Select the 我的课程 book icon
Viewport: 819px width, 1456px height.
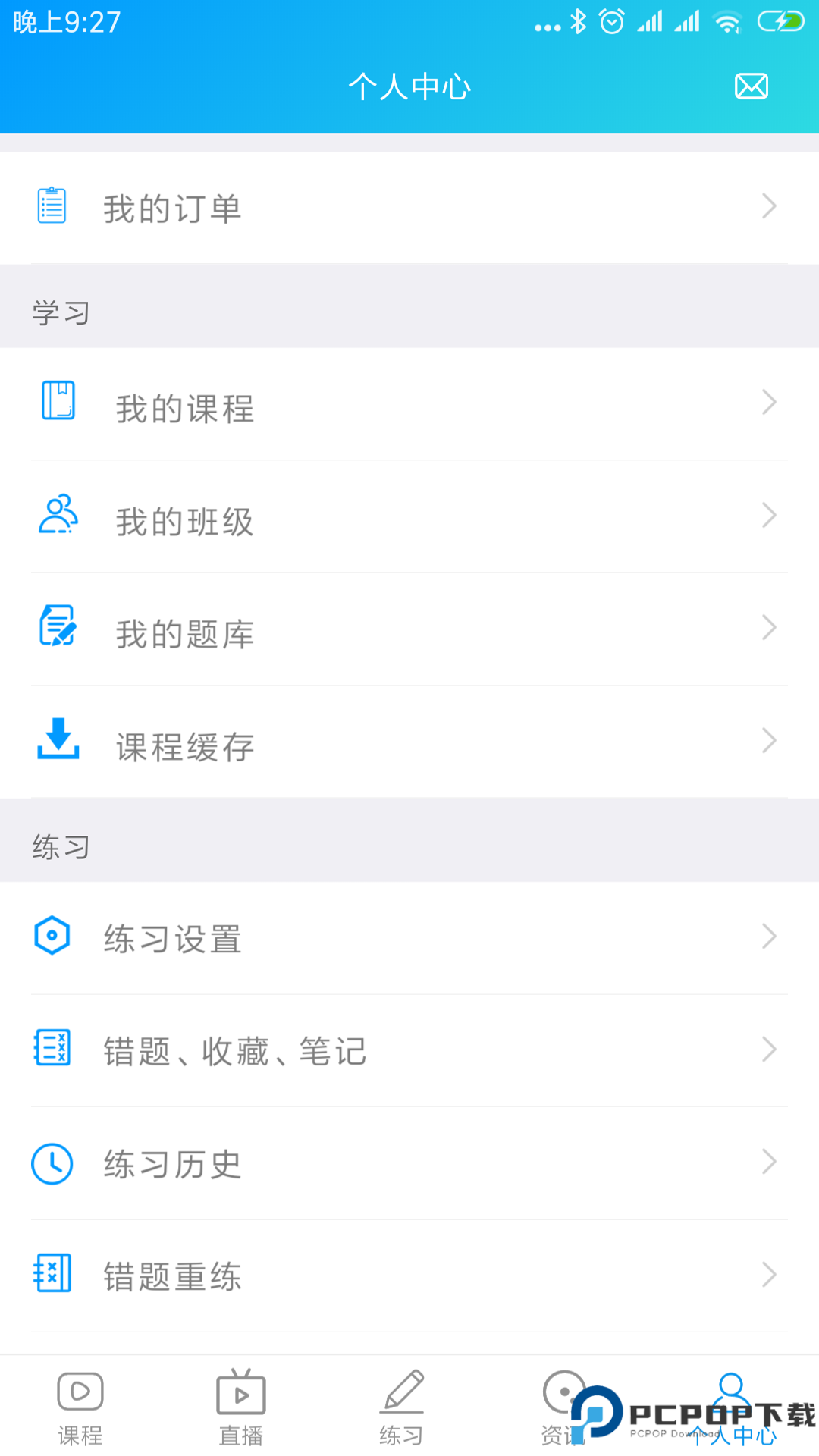[58, 403]
